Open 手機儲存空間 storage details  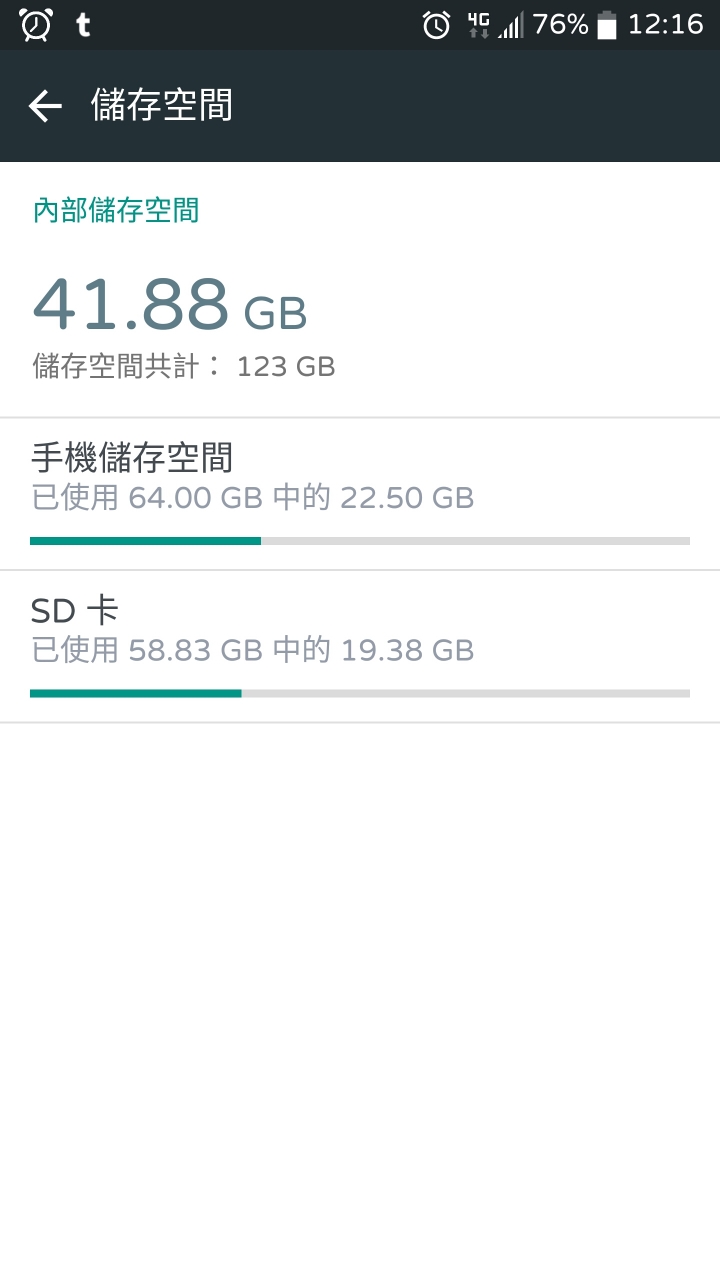360,493
